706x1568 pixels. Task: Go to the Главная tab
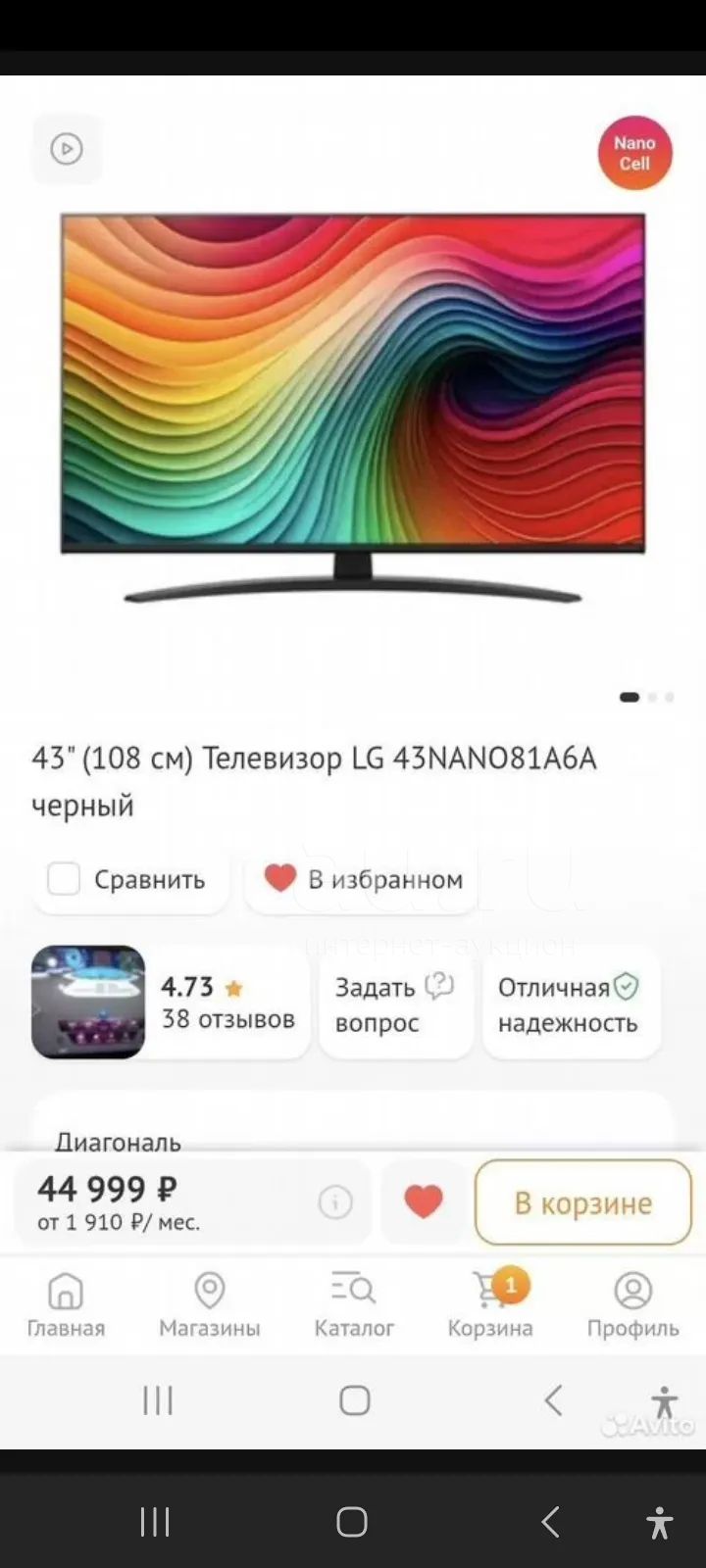coord(66,1305)
